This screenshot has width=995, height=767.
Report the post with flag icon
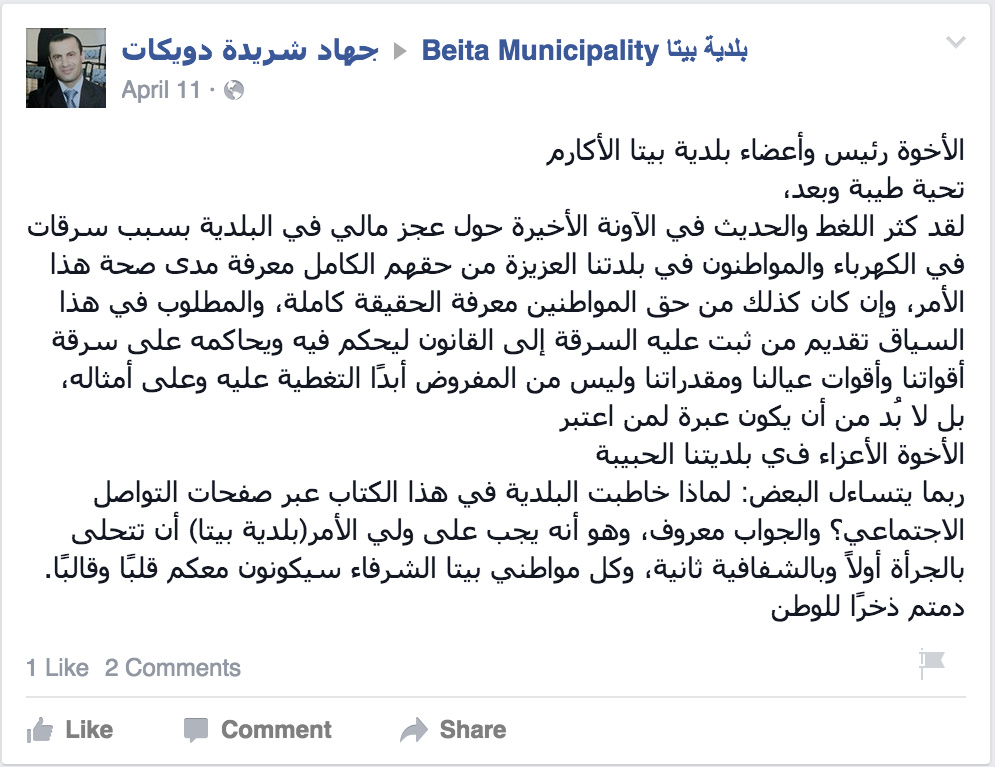(931, 664)
